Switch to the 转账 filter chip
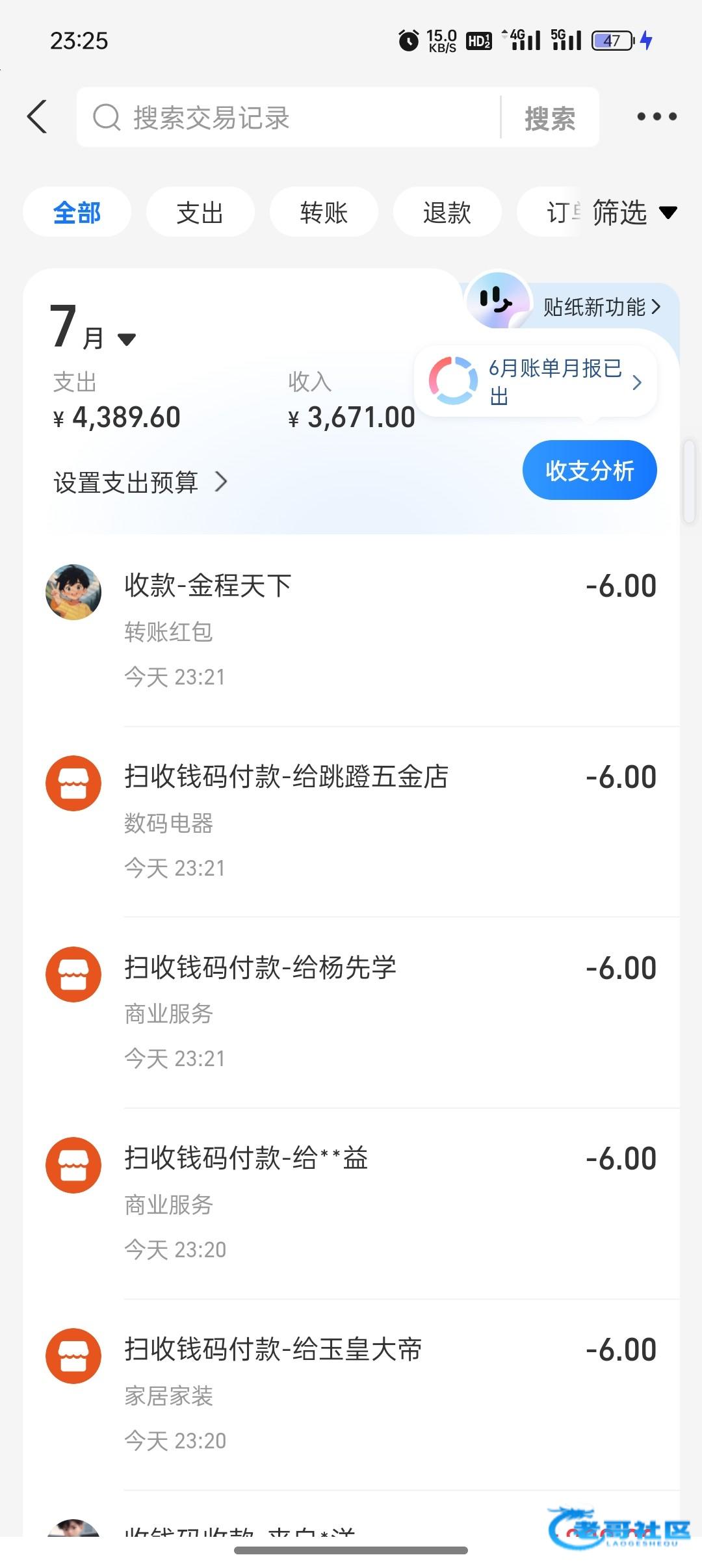 [x=324, y=213]
